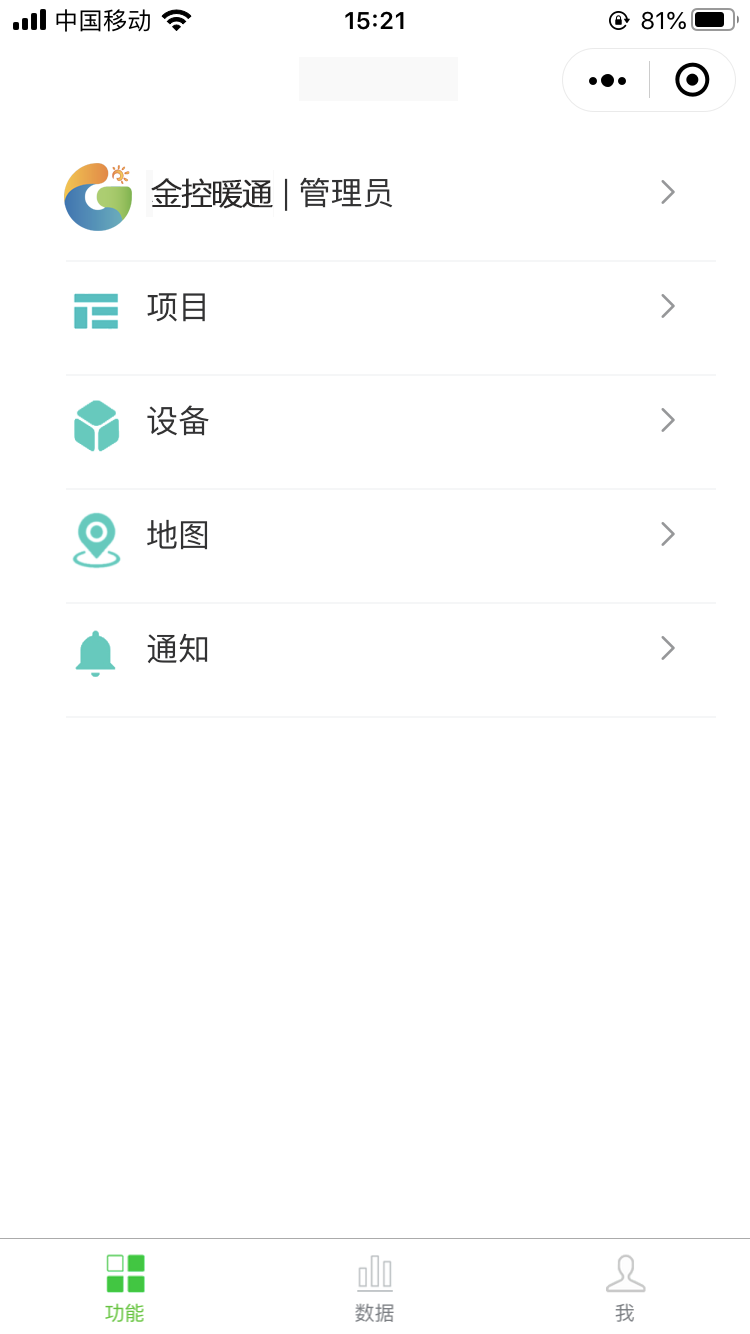This screenshot has height=1334, width=750.
Task: Switch to the 数据 tab
Action: click(x=374, y=1288)
